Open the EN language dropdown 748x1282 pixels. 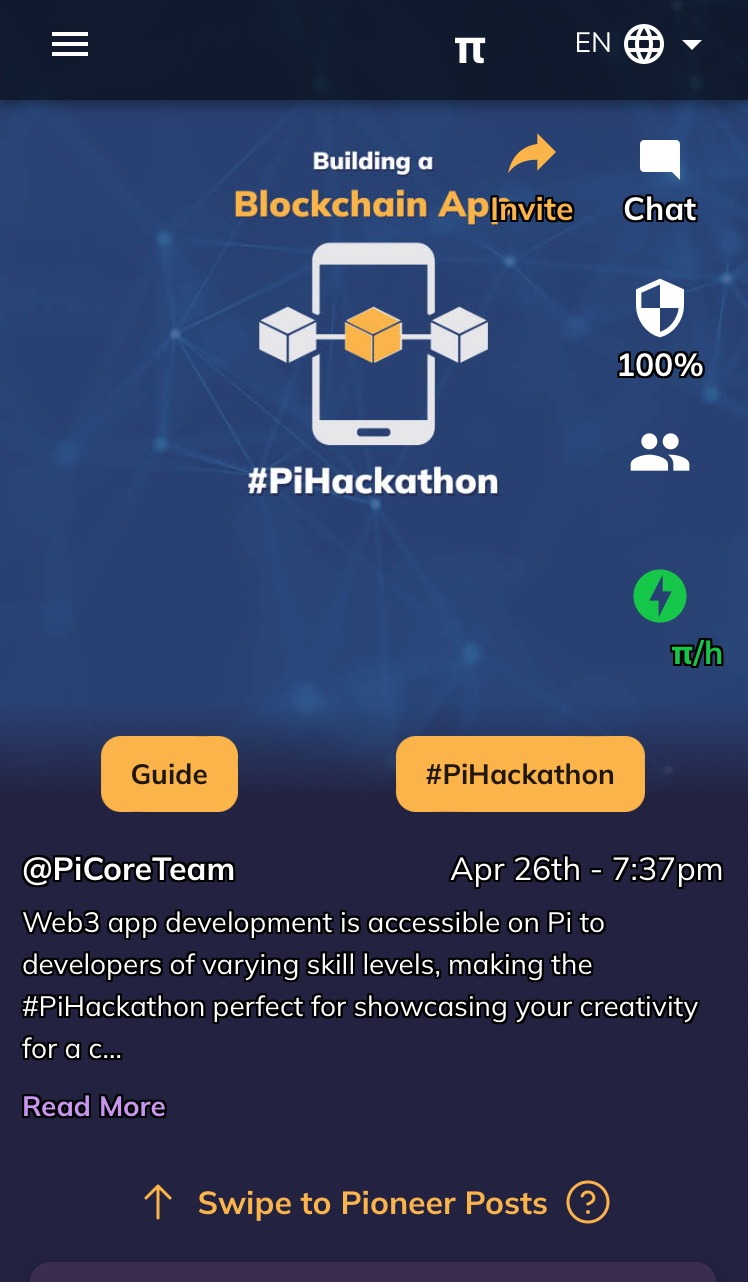point(638,44)
